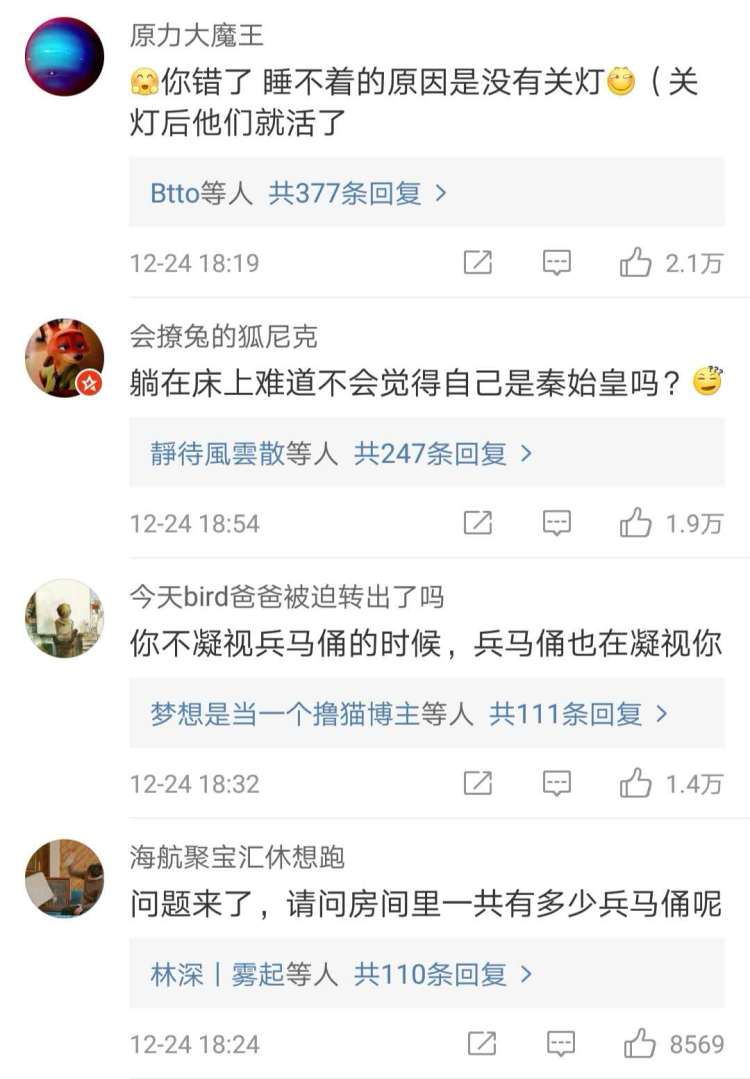Like the comment with 8569 likes

[x=640, y=1044]
